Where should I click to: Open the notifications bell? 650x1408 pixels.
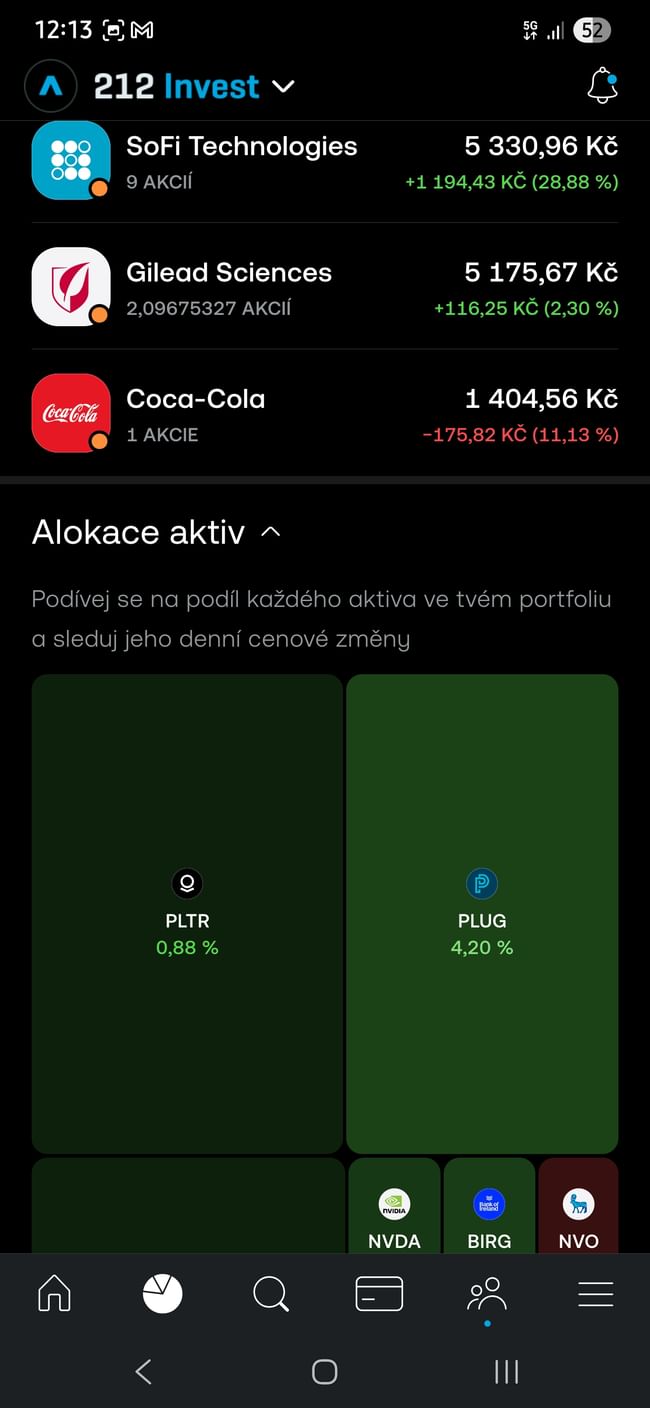602,87
